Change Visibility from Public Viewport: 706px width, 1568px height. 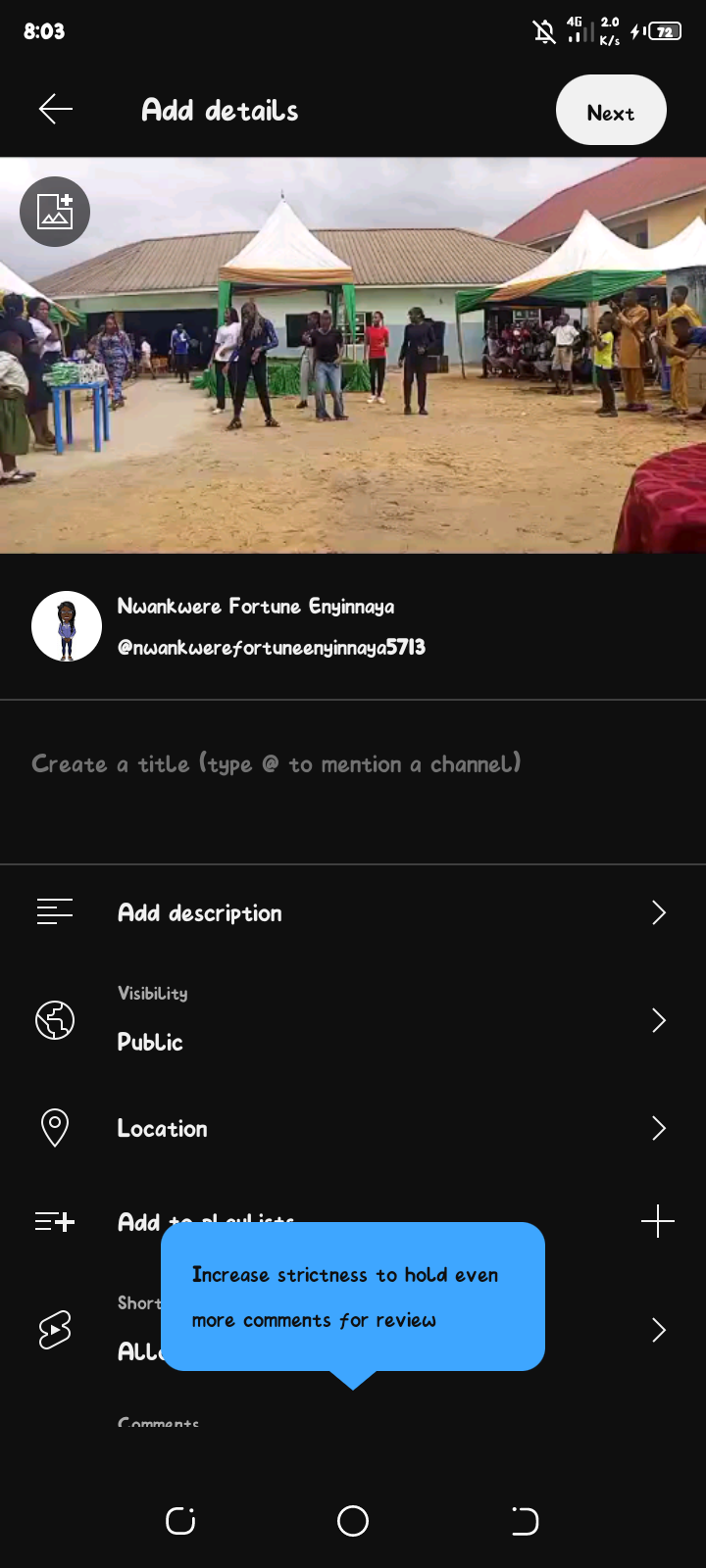pyautogui.click(x=353, y=1020)
